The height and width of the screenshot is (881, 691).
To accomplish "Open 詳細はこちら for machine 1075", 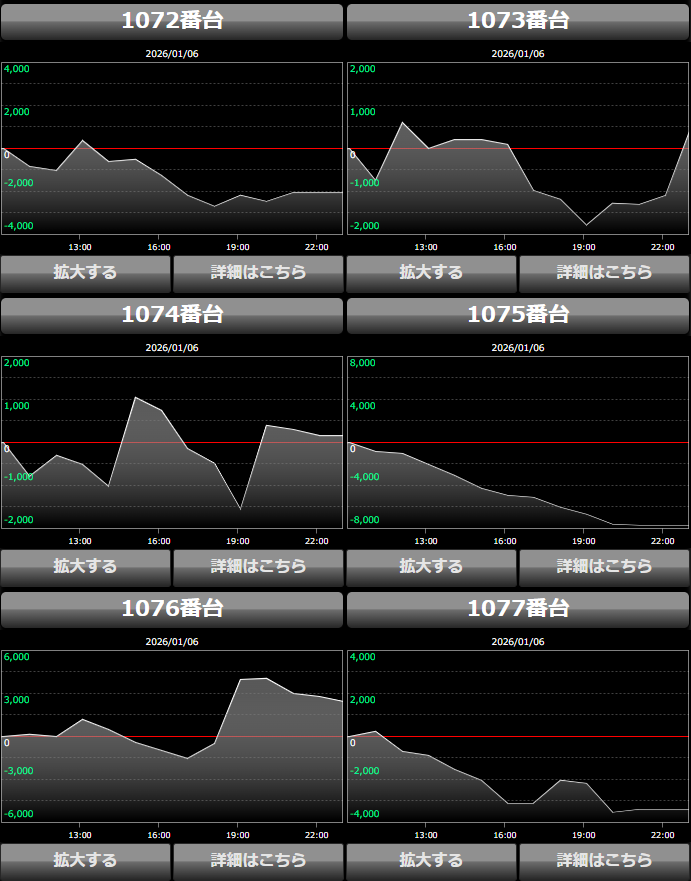I will click(604, 566).
